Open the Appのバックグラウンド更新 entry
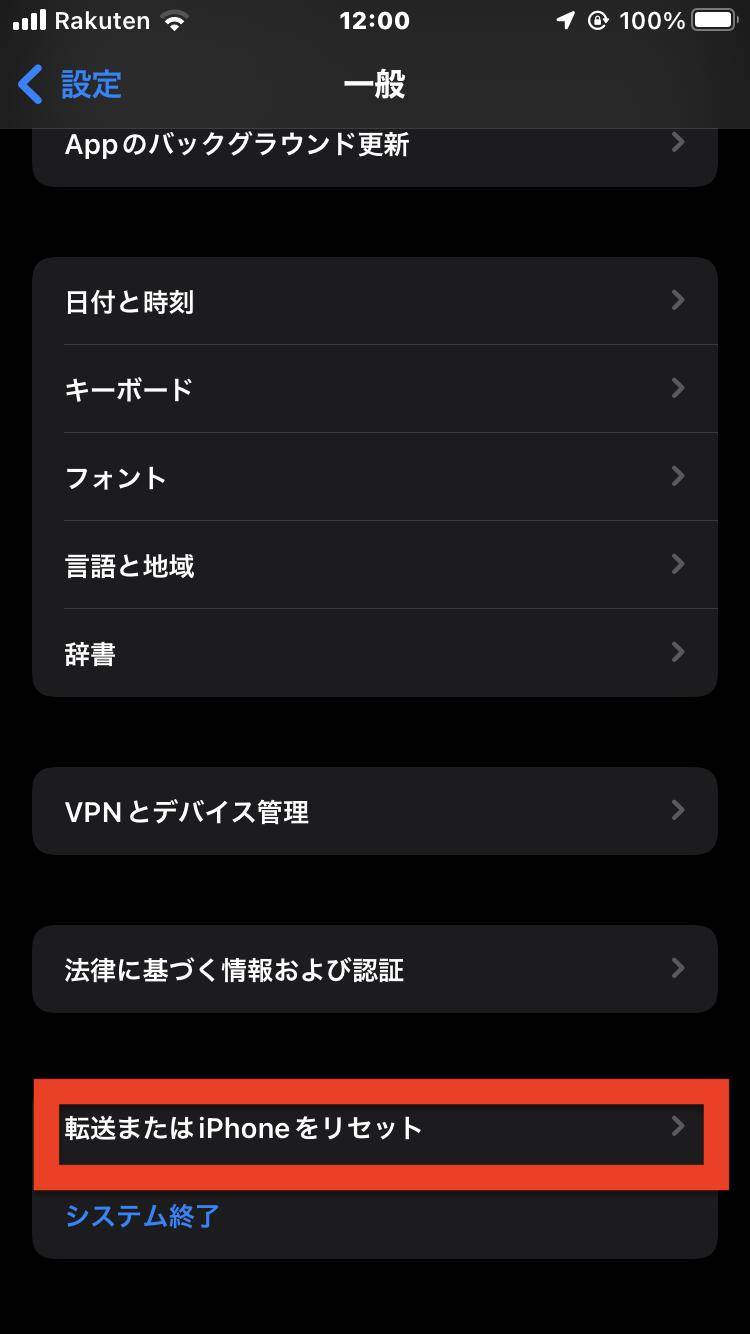Image resolution: width=750 pixels, height=1334 pixels. point(375,143)
